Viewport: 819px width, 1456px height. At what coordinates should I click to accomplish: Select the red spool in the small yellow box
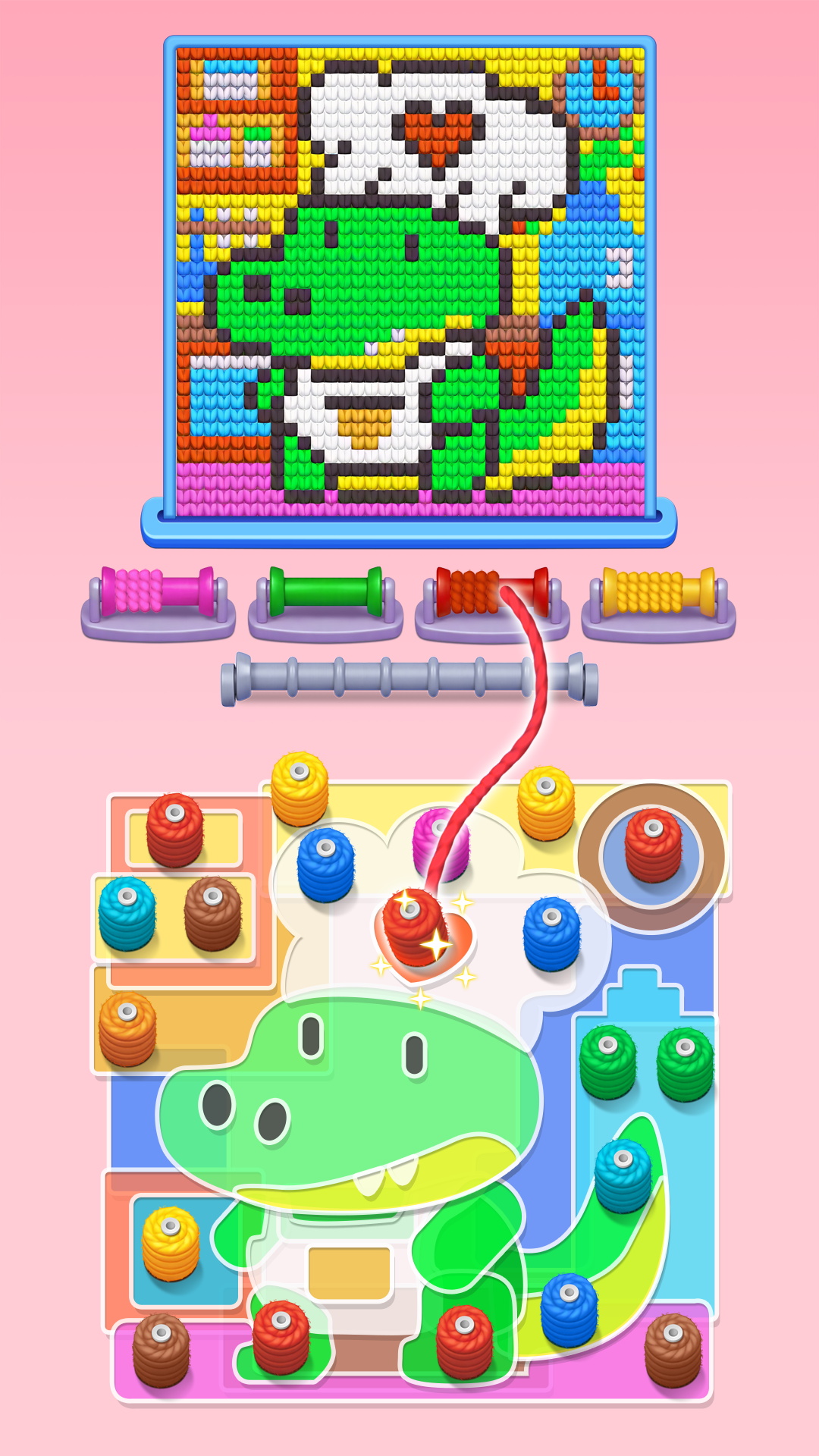pyautogui.click(x=174, y=830)
